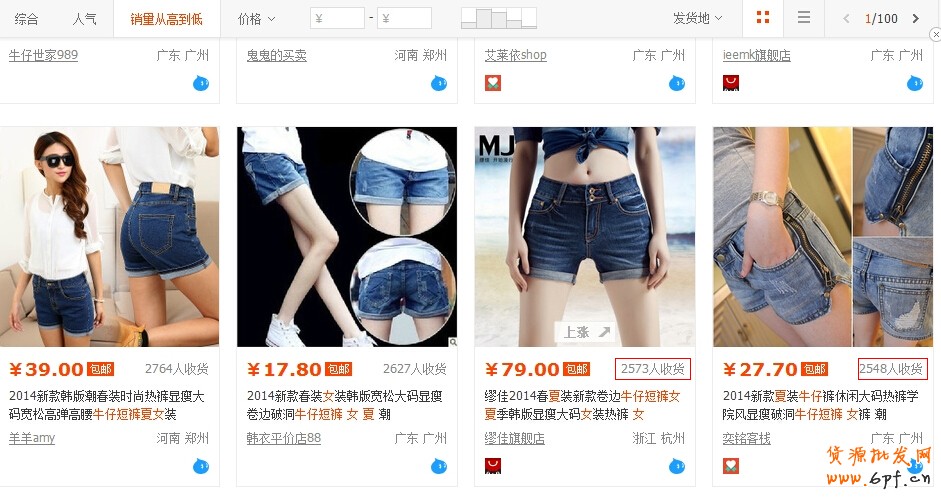This screenshot has width=941, height=500.
Task: Focus the maximum price field
Action: point(405,18)
